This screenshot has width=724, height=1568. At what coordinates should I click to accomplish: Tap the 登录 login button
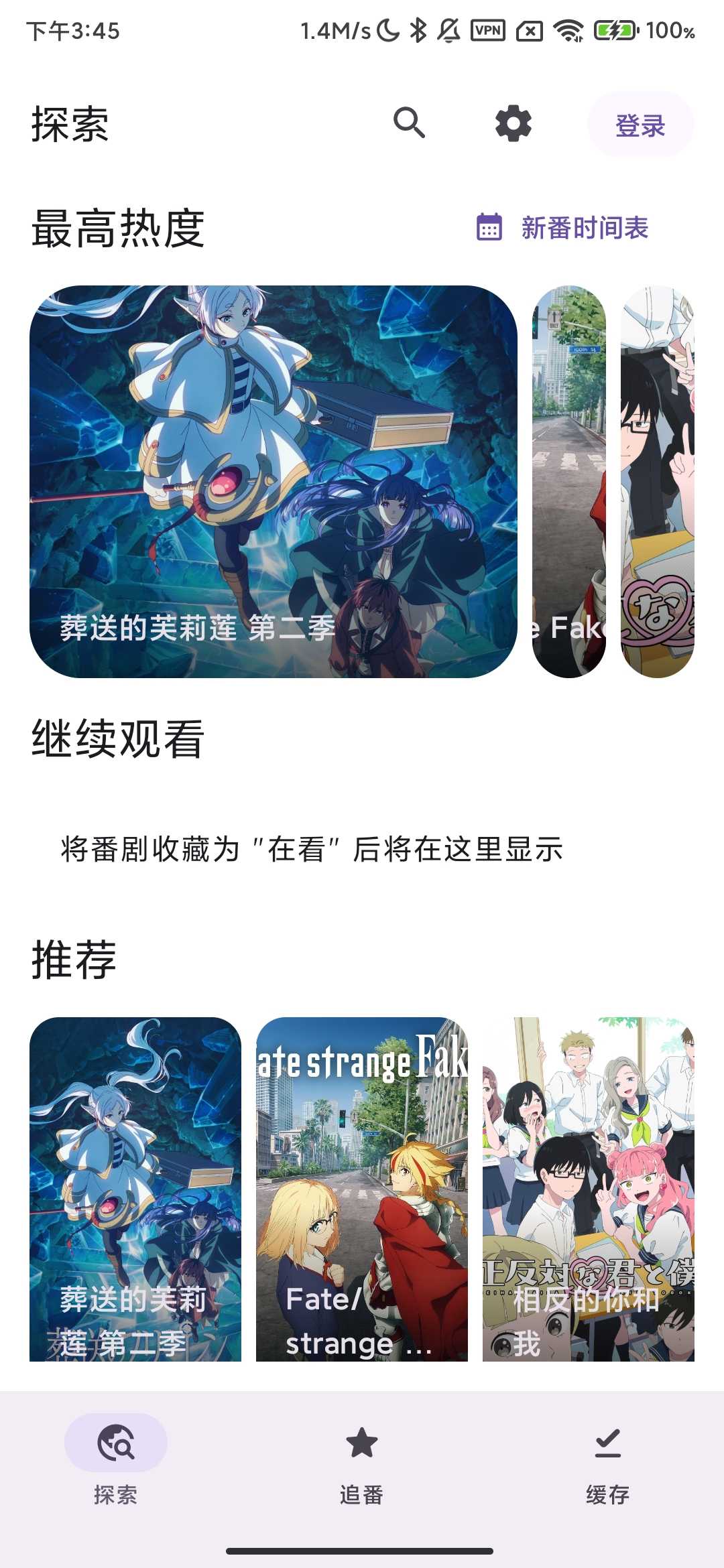(640, 125)
